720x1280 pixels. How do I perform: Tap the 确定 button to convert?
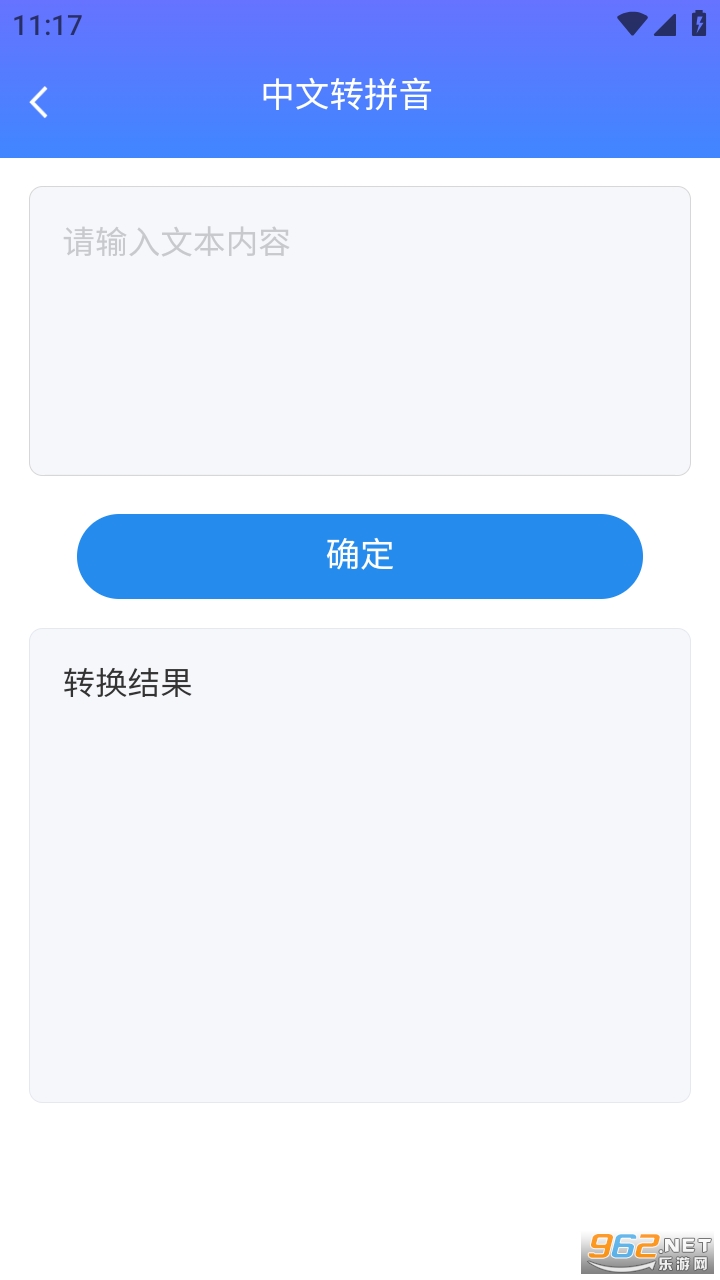pyautogui.click(x=359, y=556)
